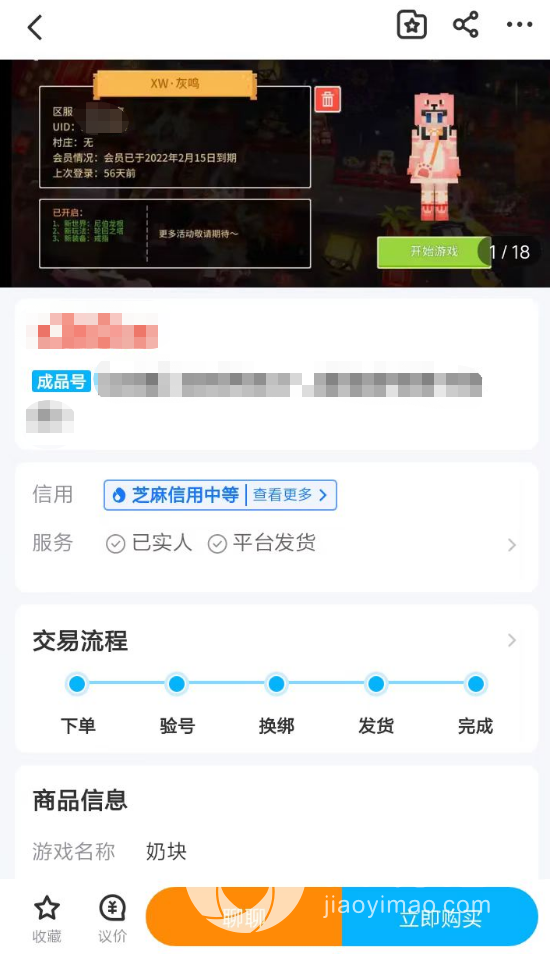Screen dimensions: 550x957
Task: Tap 立即购买 to buy now
Action: 440,917
